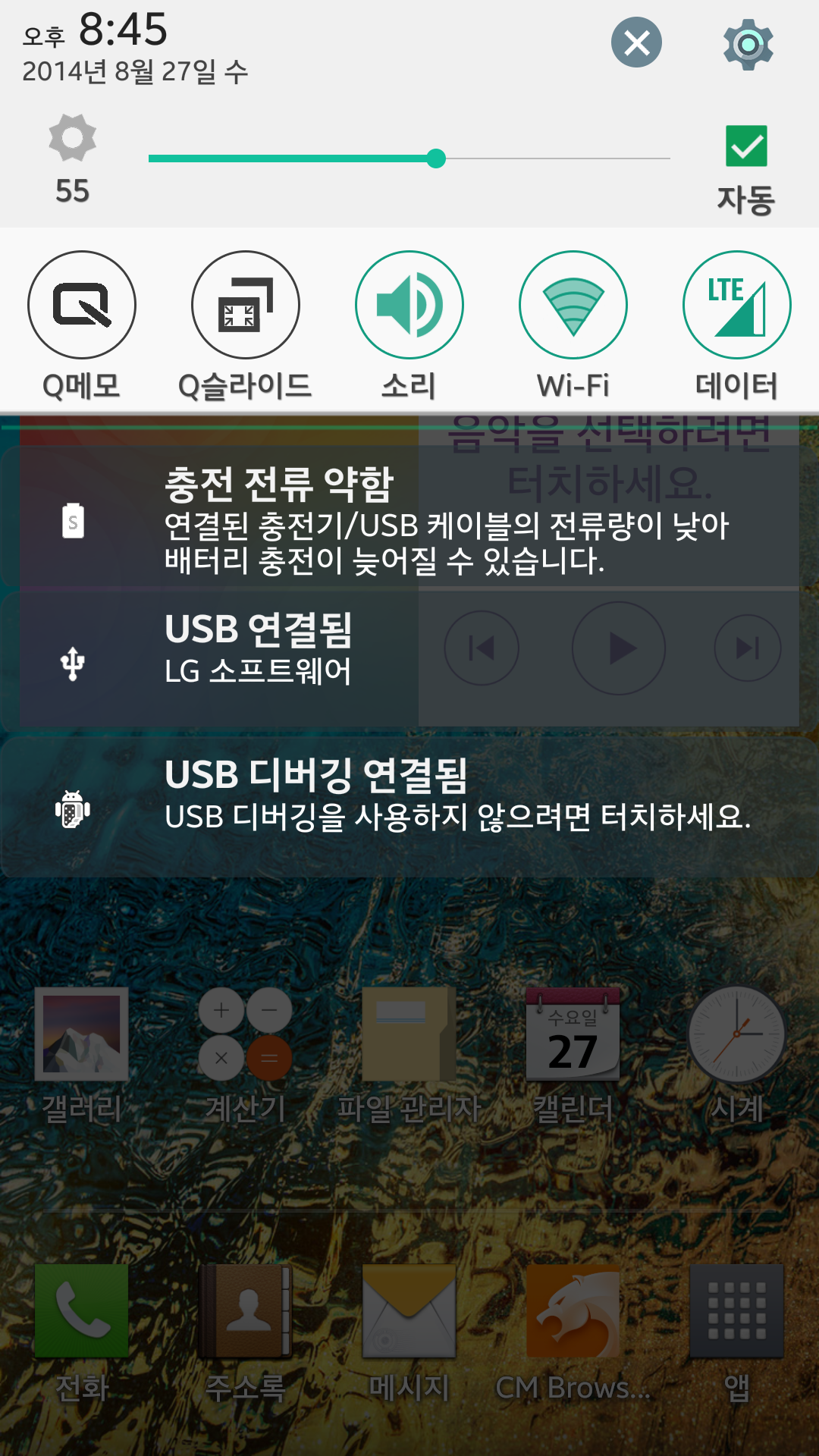Disable LTE 데이터 mobile data
Screen dimensions: 819x1456
click(736, 305)
